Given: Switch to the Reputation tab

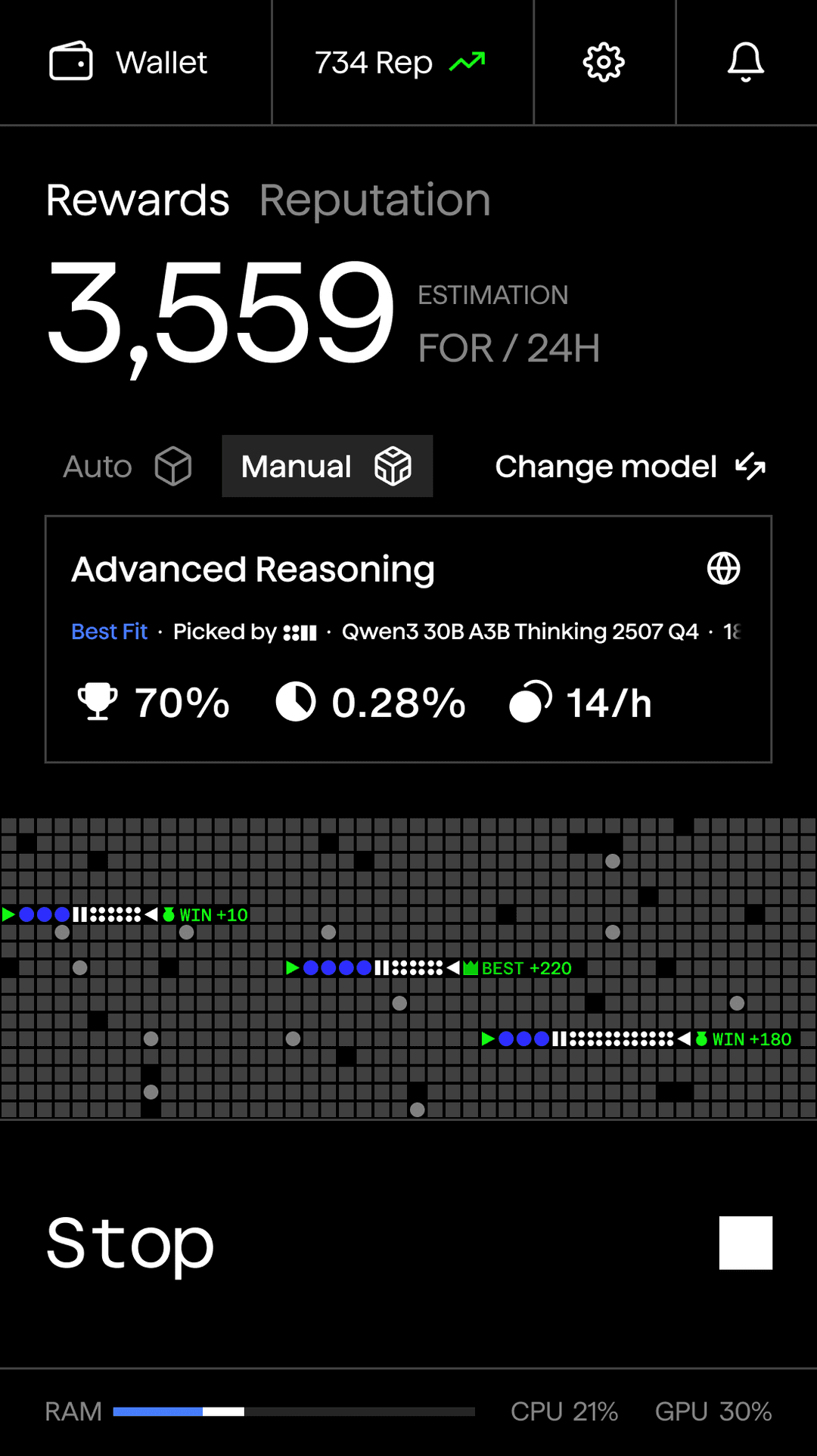Looking at the screenshot, I should click(374, 200).
